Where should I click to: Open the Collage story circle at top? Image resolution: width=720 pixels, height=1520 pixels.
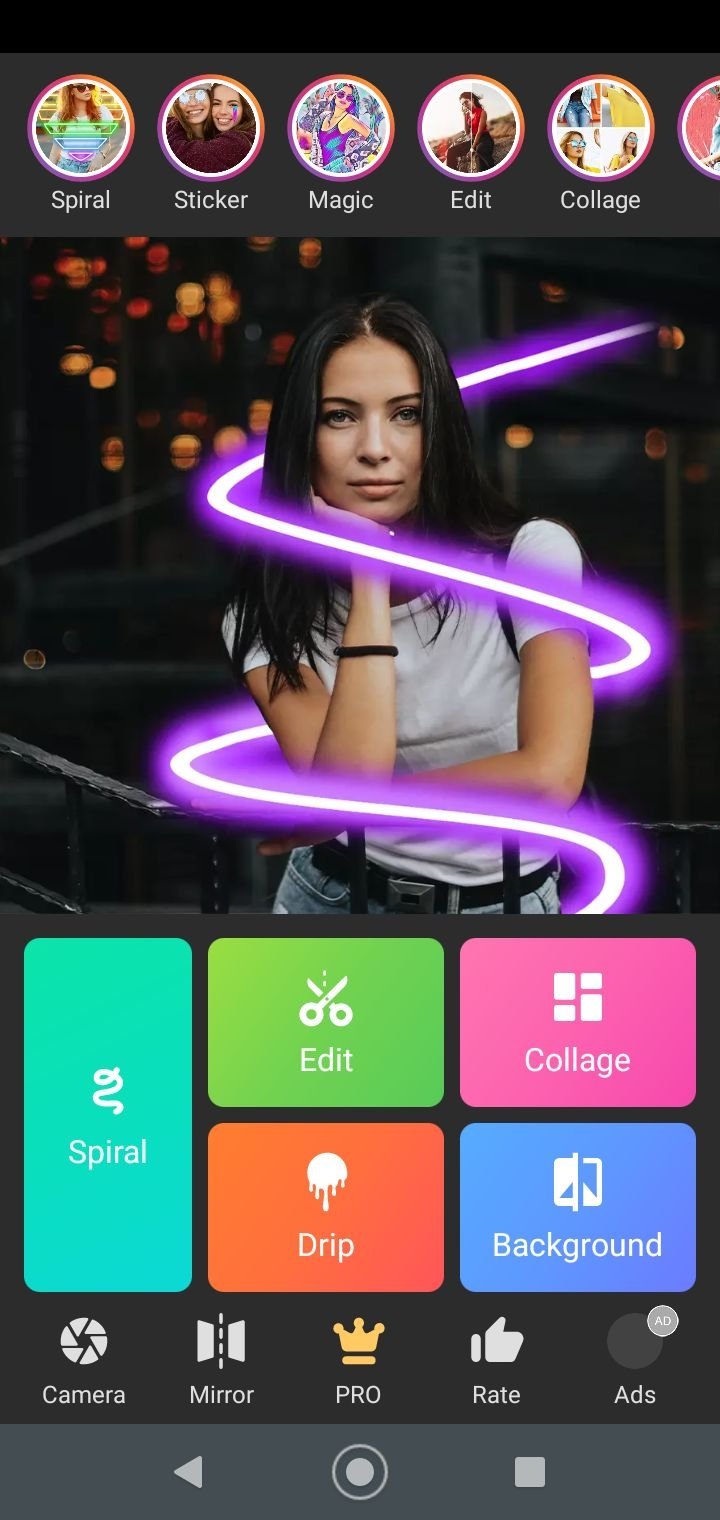(x=601, y=128)
